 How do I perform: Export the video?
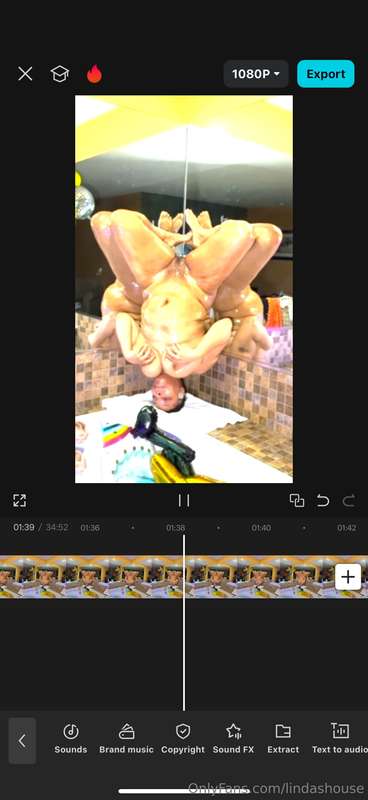point(326,74)
